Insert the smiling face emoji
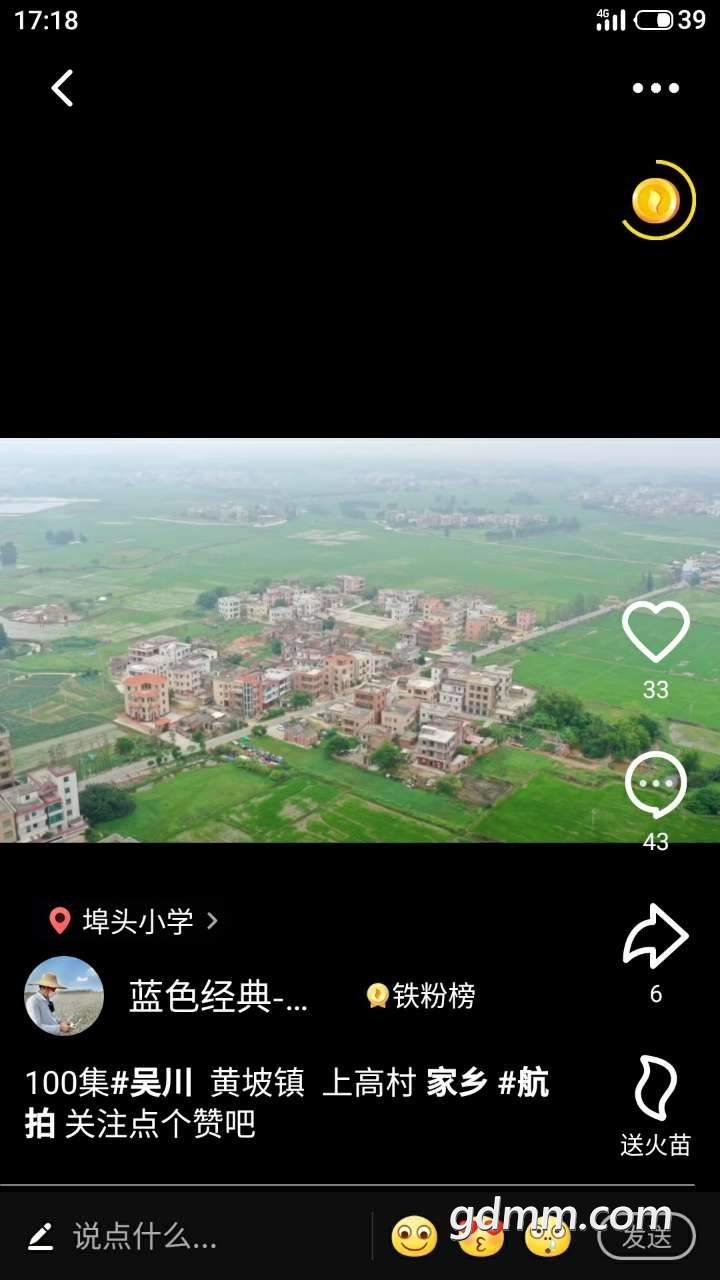 tap(414, 1237)
